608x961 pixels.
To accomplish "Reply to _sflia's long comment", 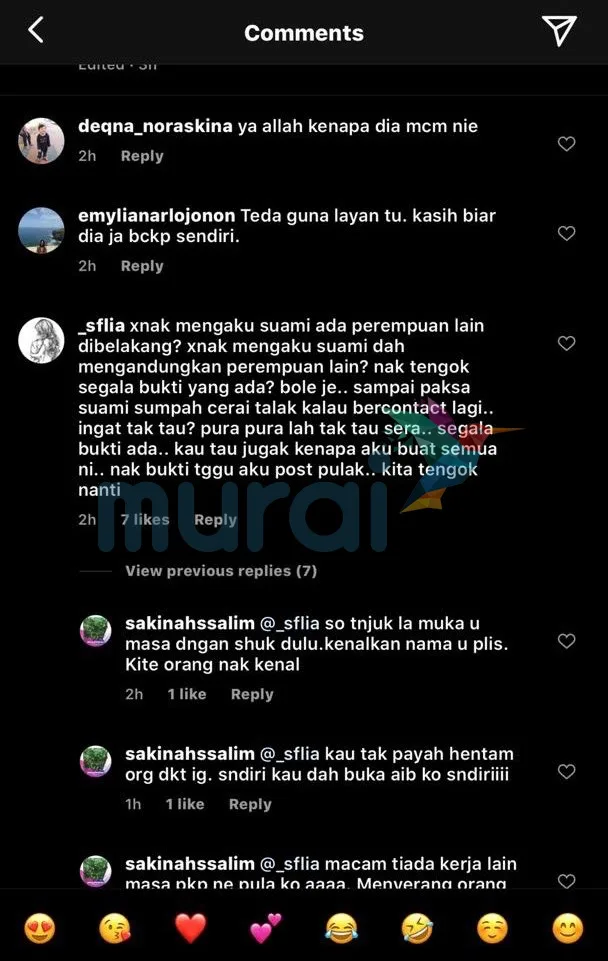I will tap(215, 520).
